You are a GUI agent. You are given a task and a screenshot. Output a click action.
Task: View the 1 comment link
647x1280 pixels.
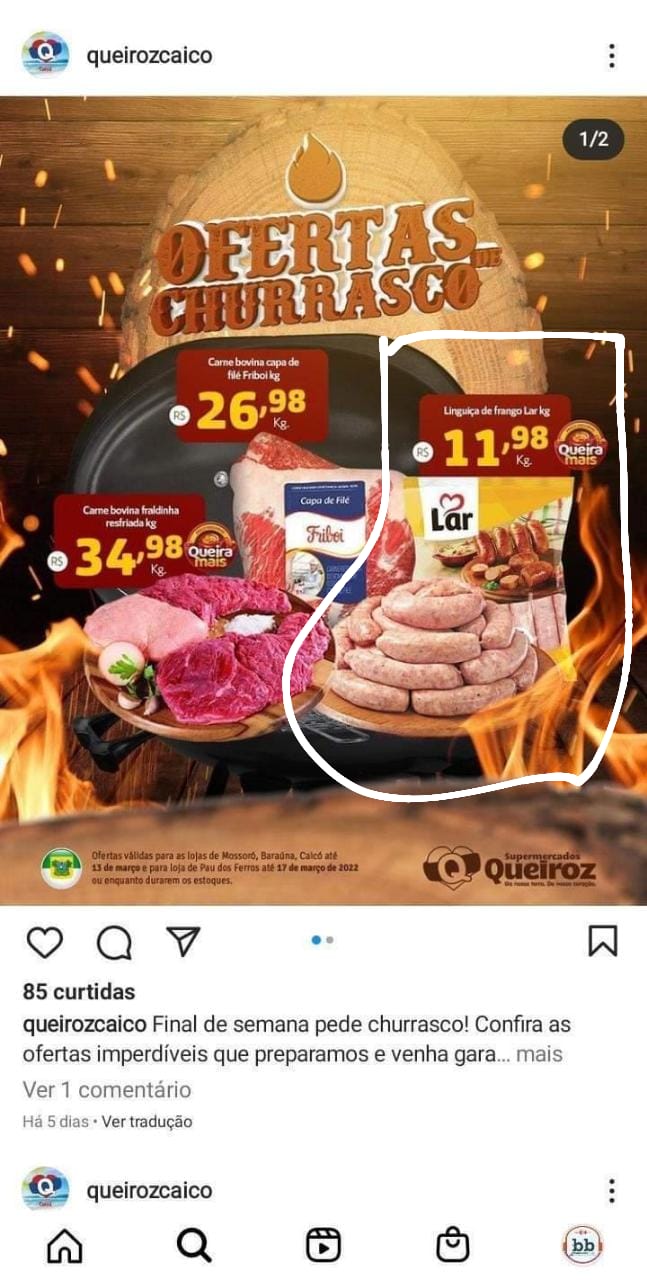pos(107,1089)
